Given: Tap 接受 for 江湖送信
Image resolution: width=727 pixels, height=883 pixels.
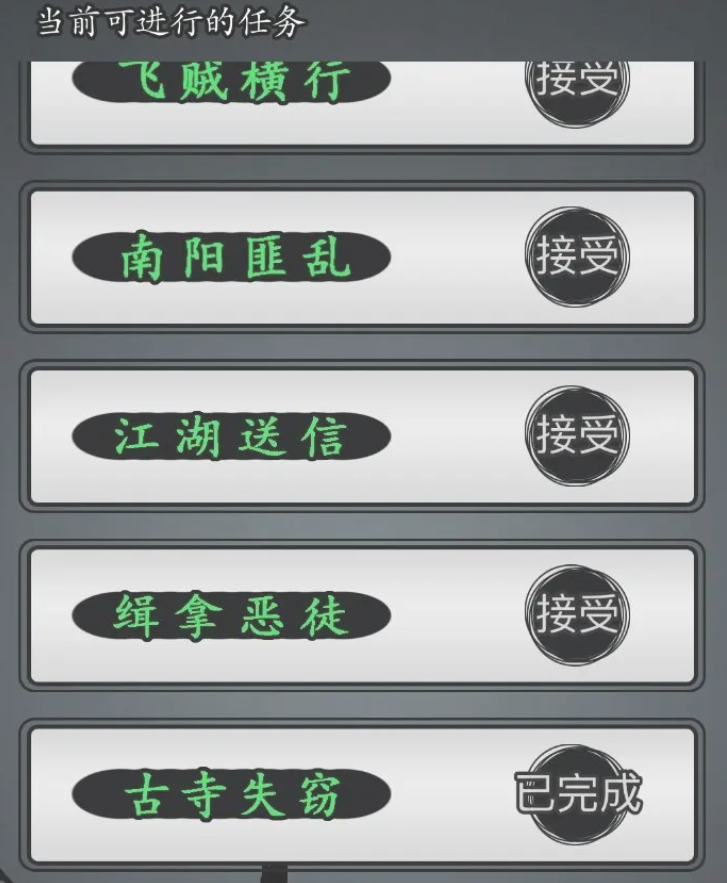Looking at the screenshot, I should [x=577, y=436].
